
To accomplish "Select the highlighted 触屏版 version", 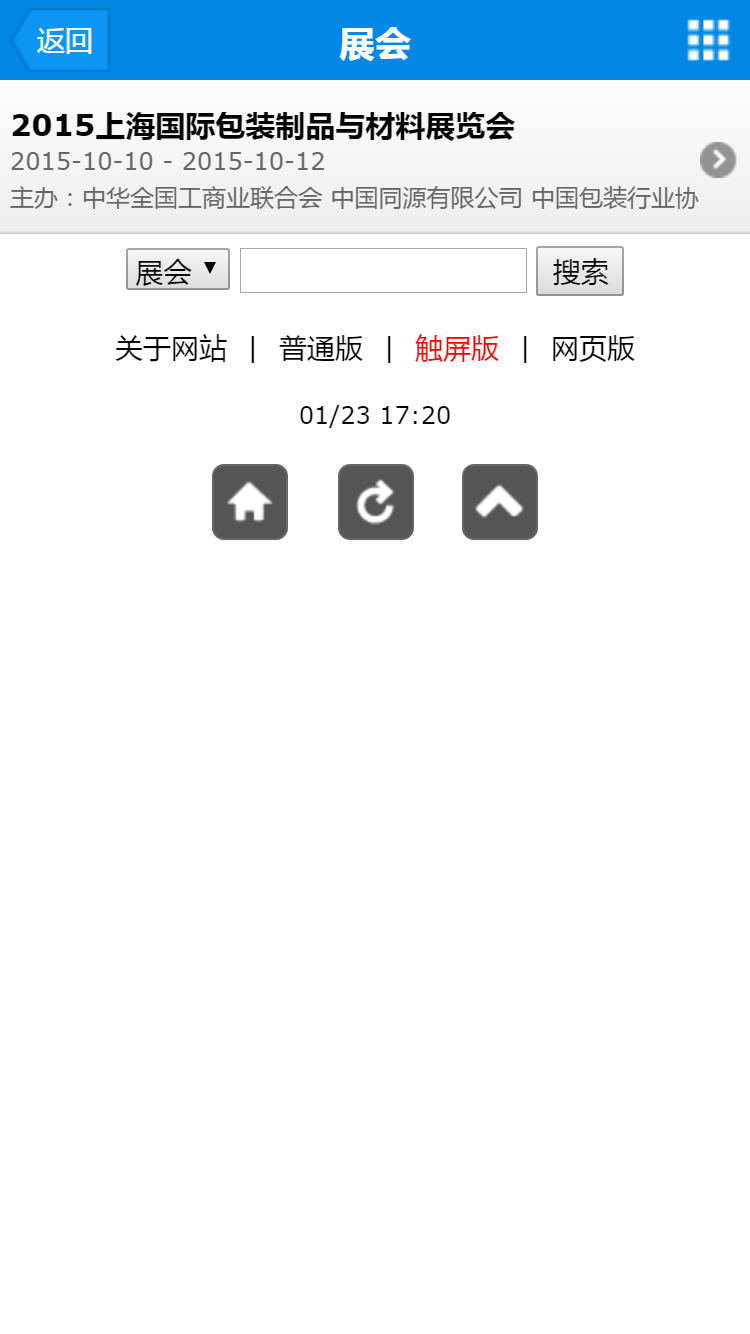I will pos(456,350).
